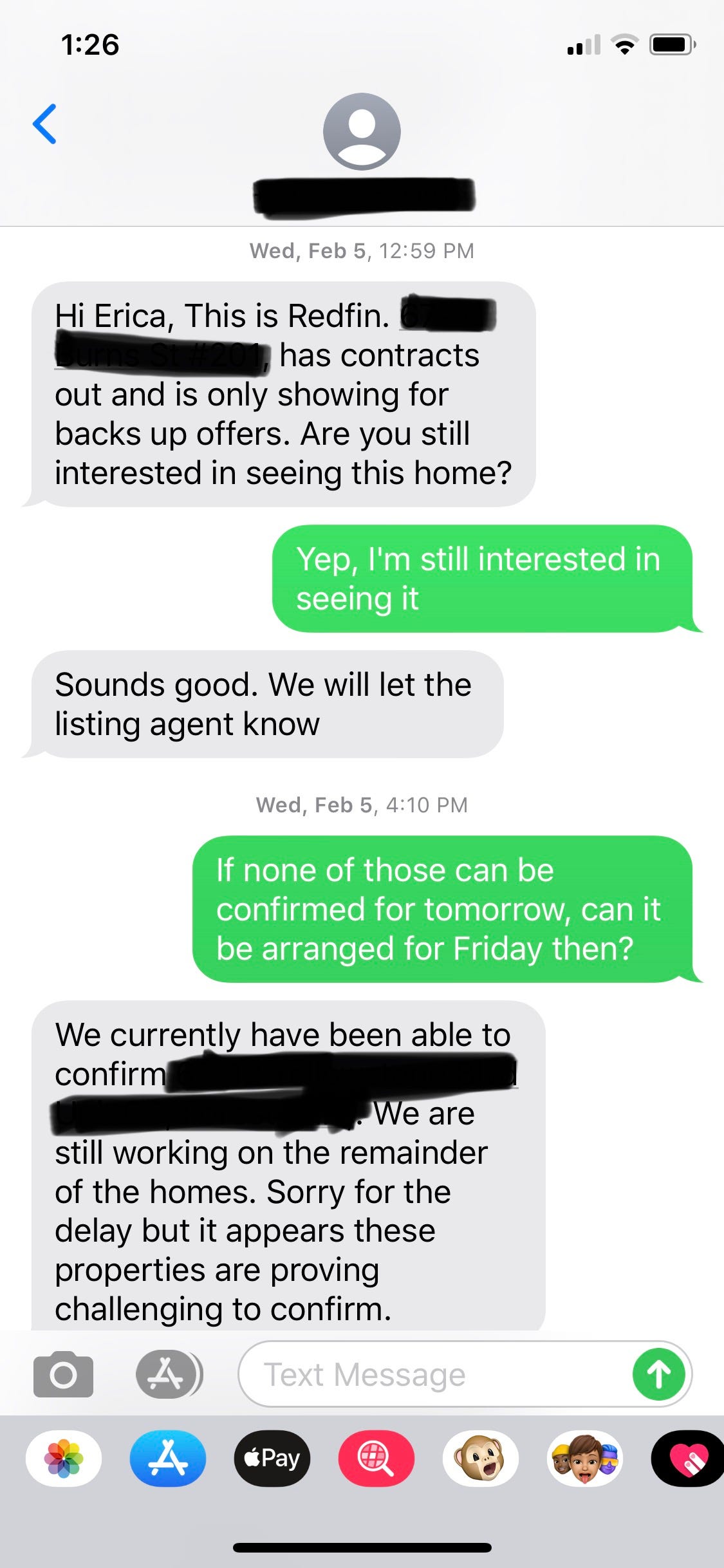Tap the battery icon in the status bar

click(x=671, y=44)
